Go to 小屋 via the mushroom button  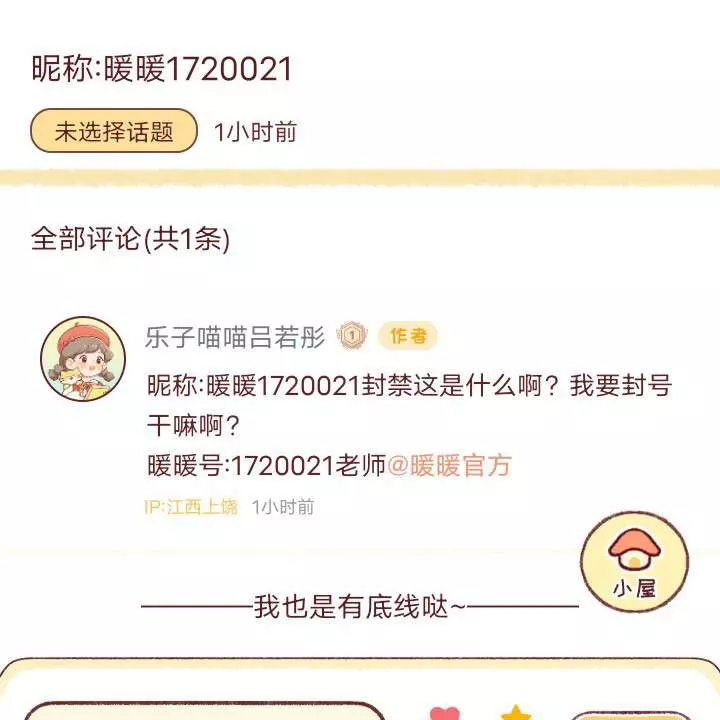pyautogui.click(x=634, y=563)
